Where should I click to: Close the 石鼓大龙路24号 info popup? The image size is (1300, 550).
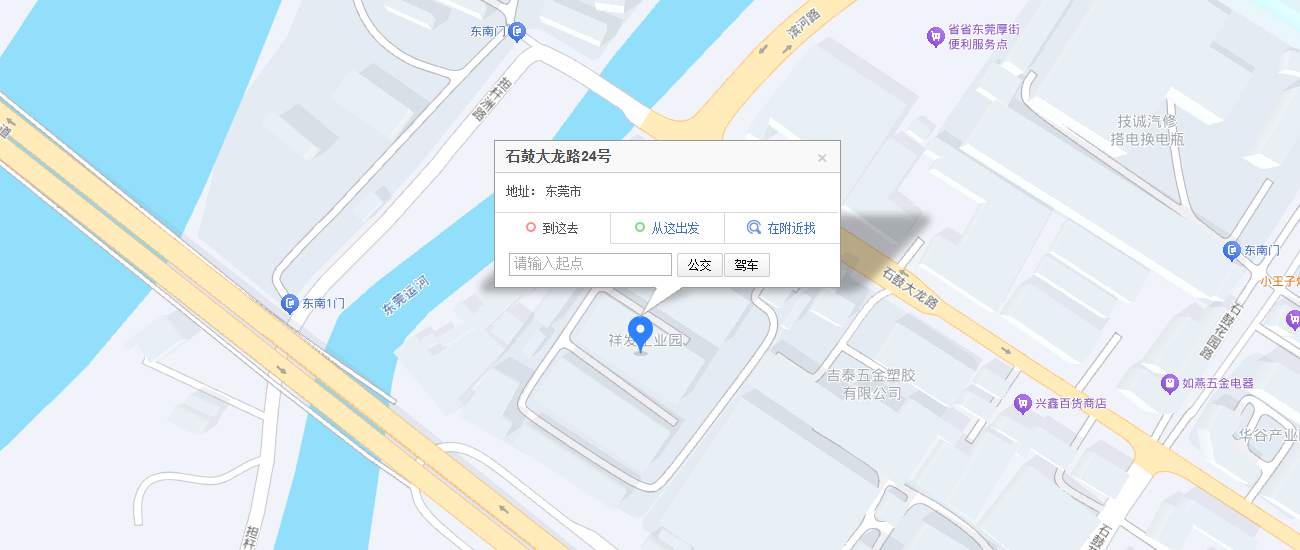pyautogui.click(x=822, y=158)
